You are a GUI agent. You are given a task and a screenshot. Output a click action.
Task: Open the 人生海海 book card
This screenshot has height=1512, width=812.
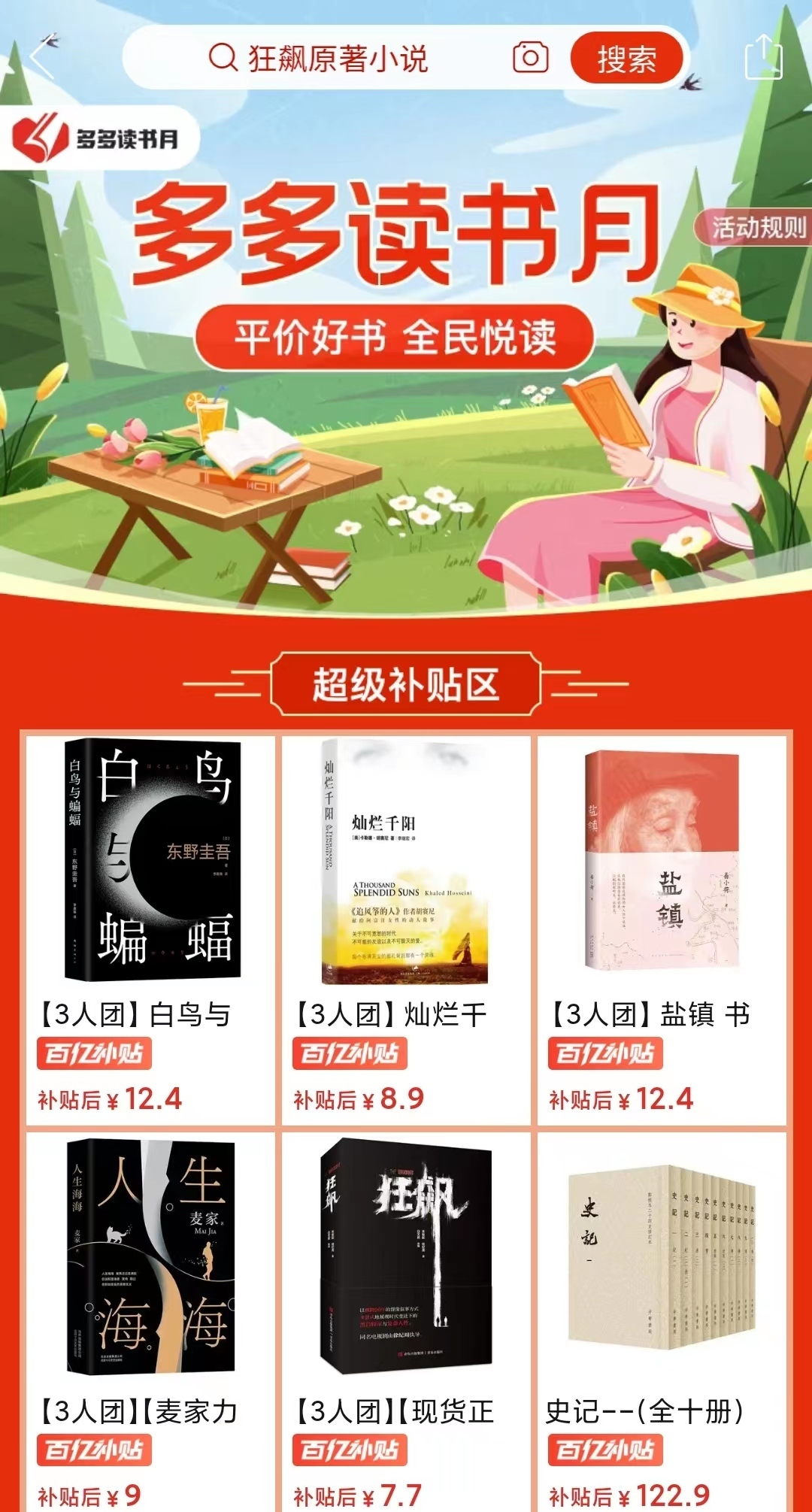[151, 1316]
